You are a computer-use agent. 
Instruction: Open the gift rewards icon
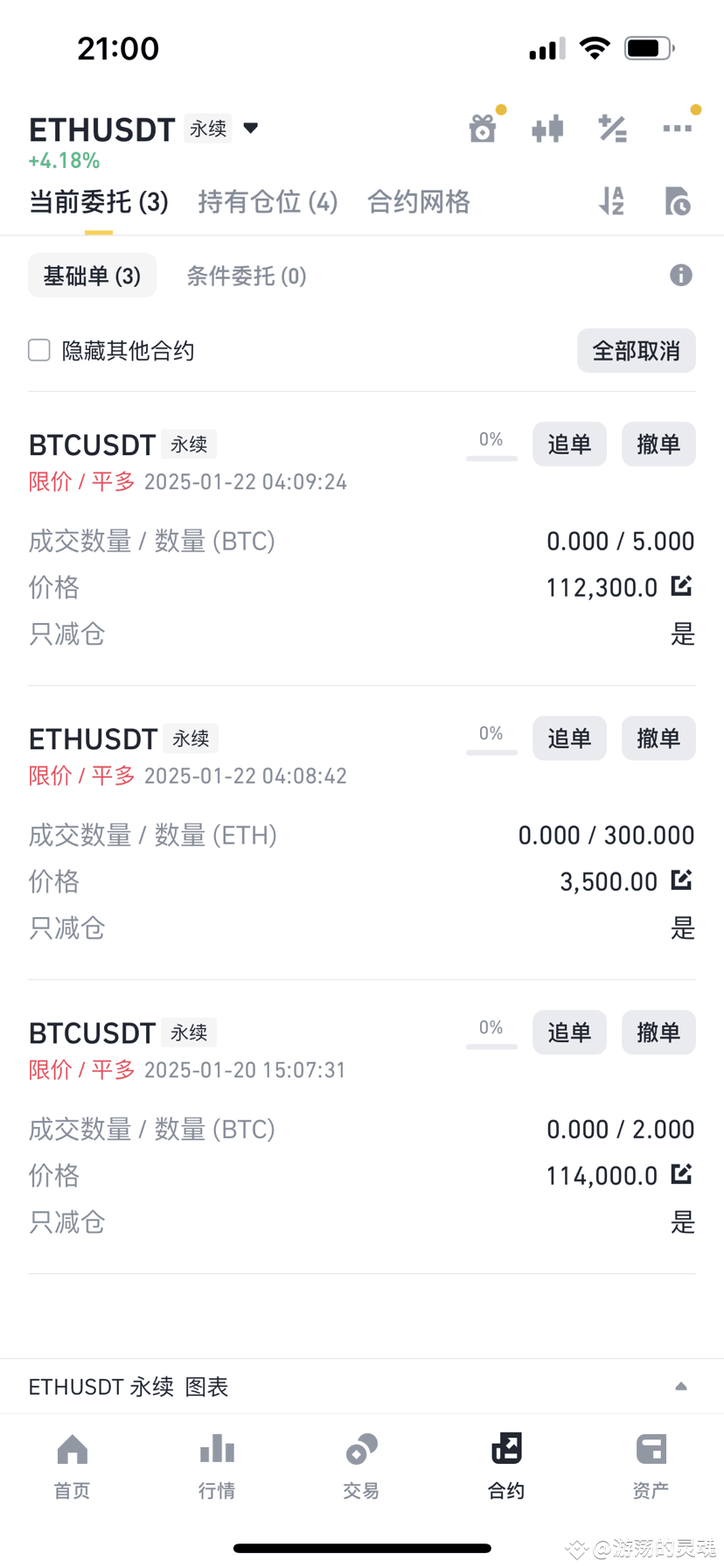coord(483,129)
